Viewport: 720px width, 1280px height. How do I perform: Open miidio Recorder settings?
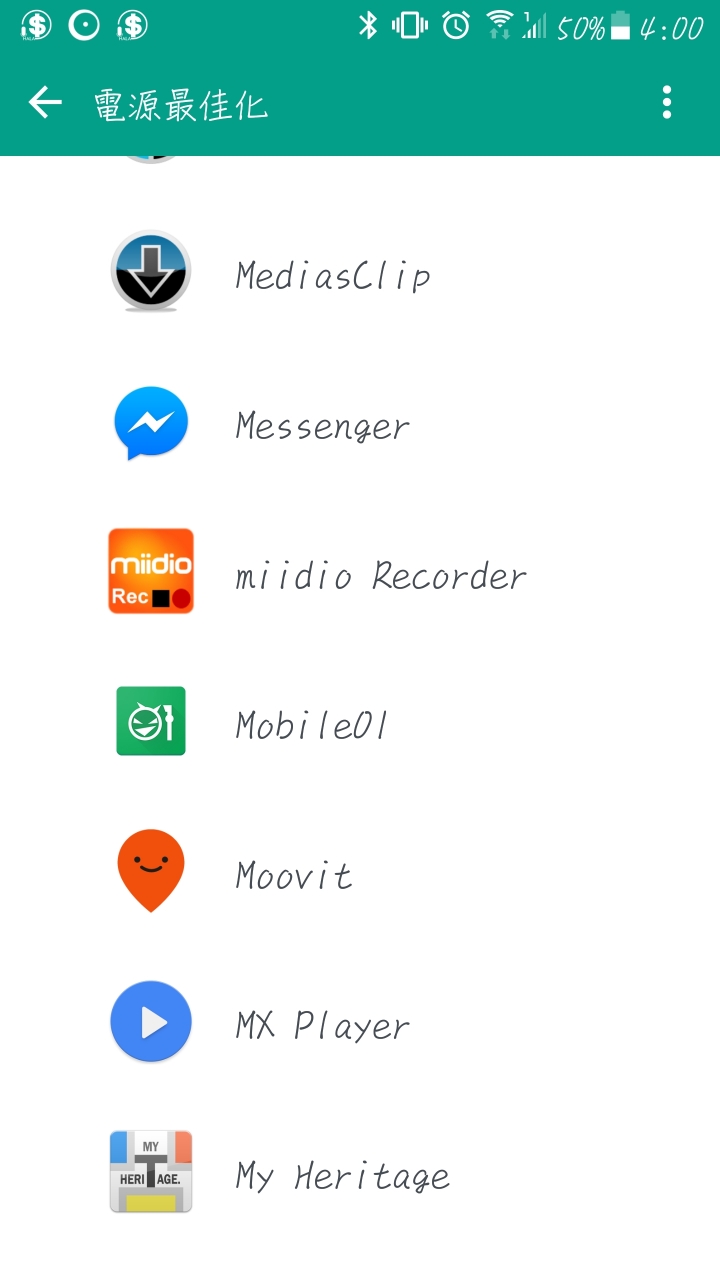click(x=360, y=573)
